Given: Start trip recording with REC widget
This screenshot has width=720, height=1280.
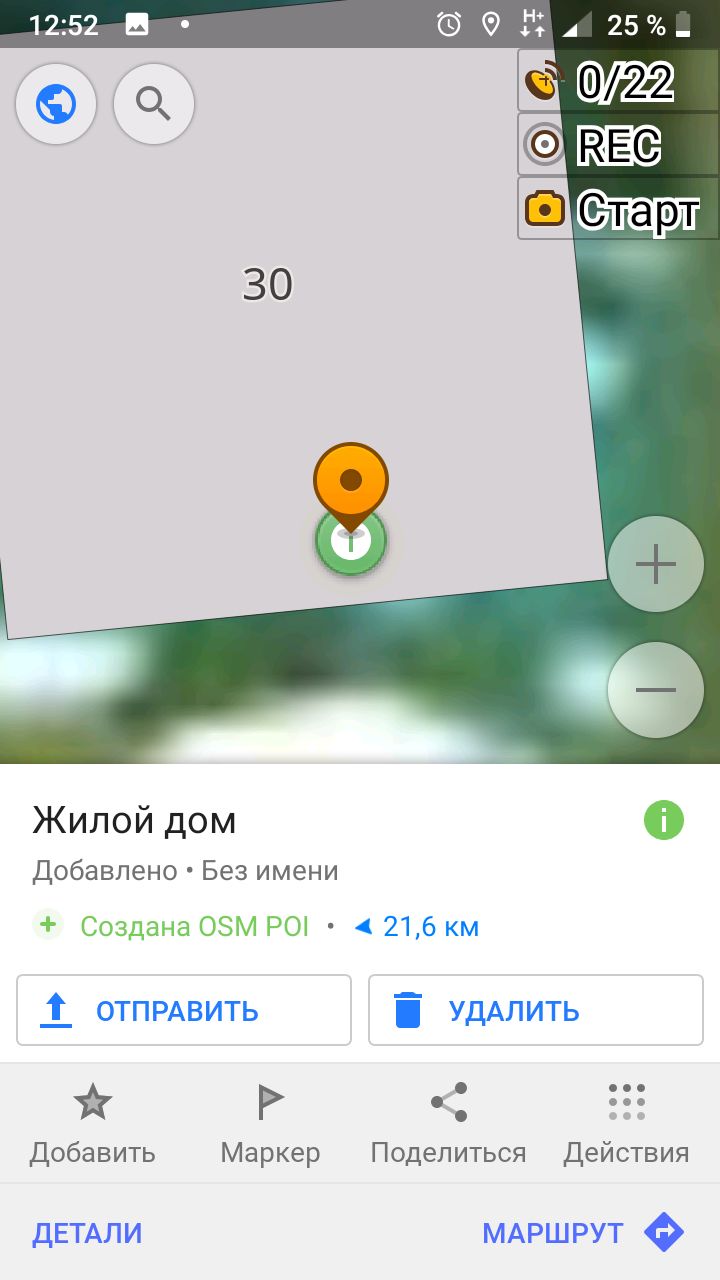Looking at the screenshot, I should [618, 146].
